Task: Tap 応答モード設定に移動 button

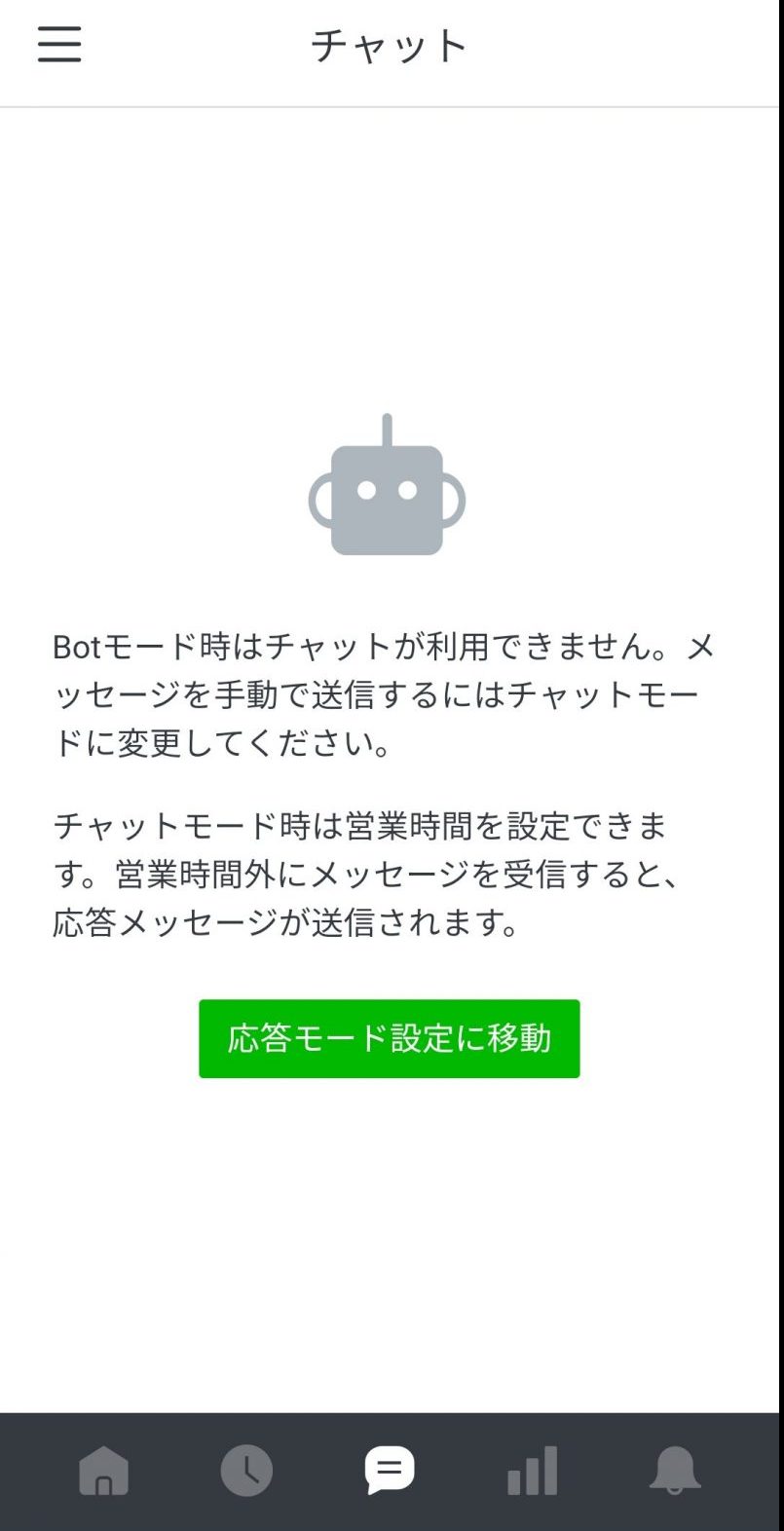Action: (x=389, y=1038)
